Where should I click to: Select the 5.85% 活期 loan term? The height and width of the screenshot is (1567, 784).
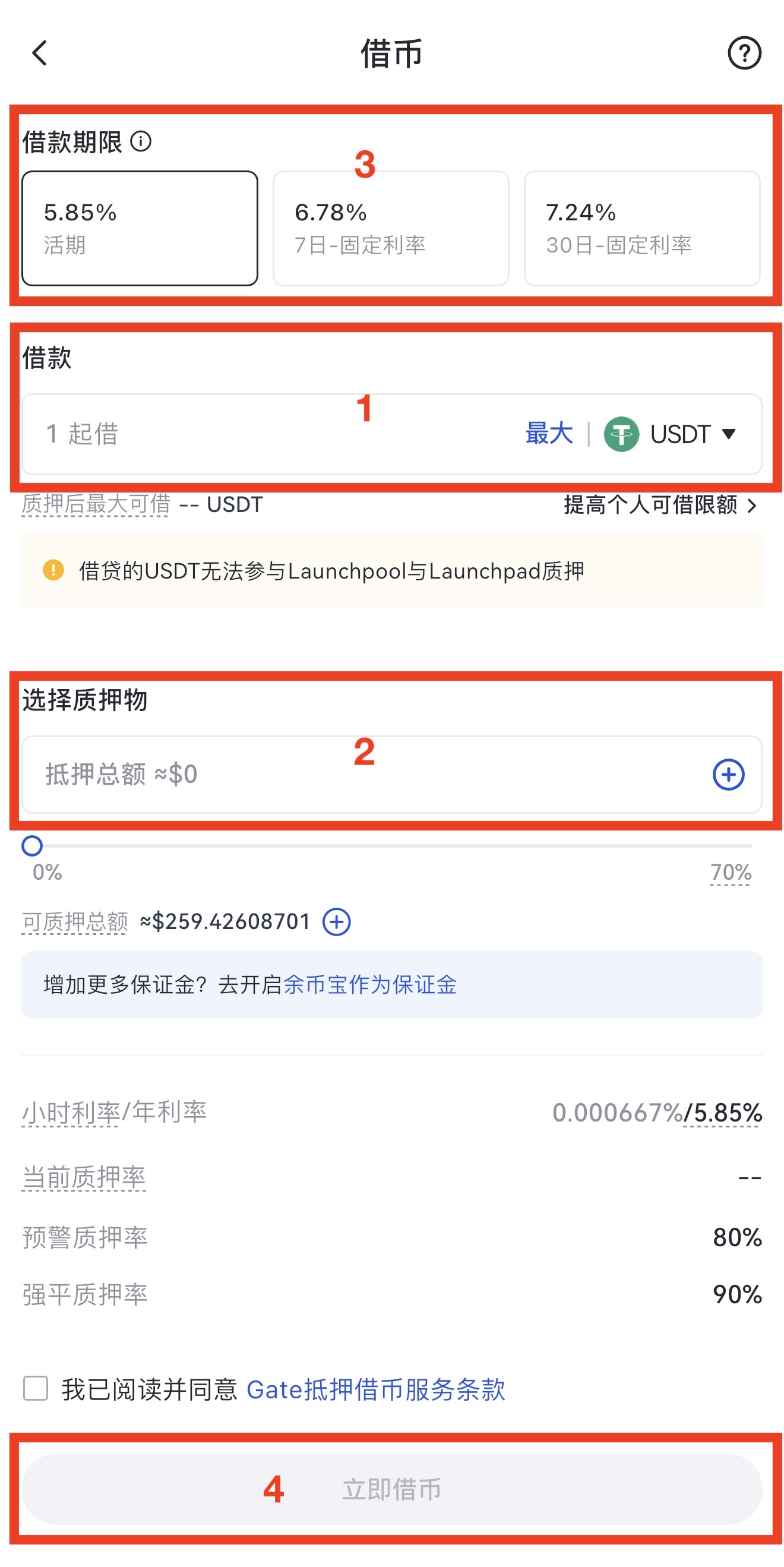point(140,228)
